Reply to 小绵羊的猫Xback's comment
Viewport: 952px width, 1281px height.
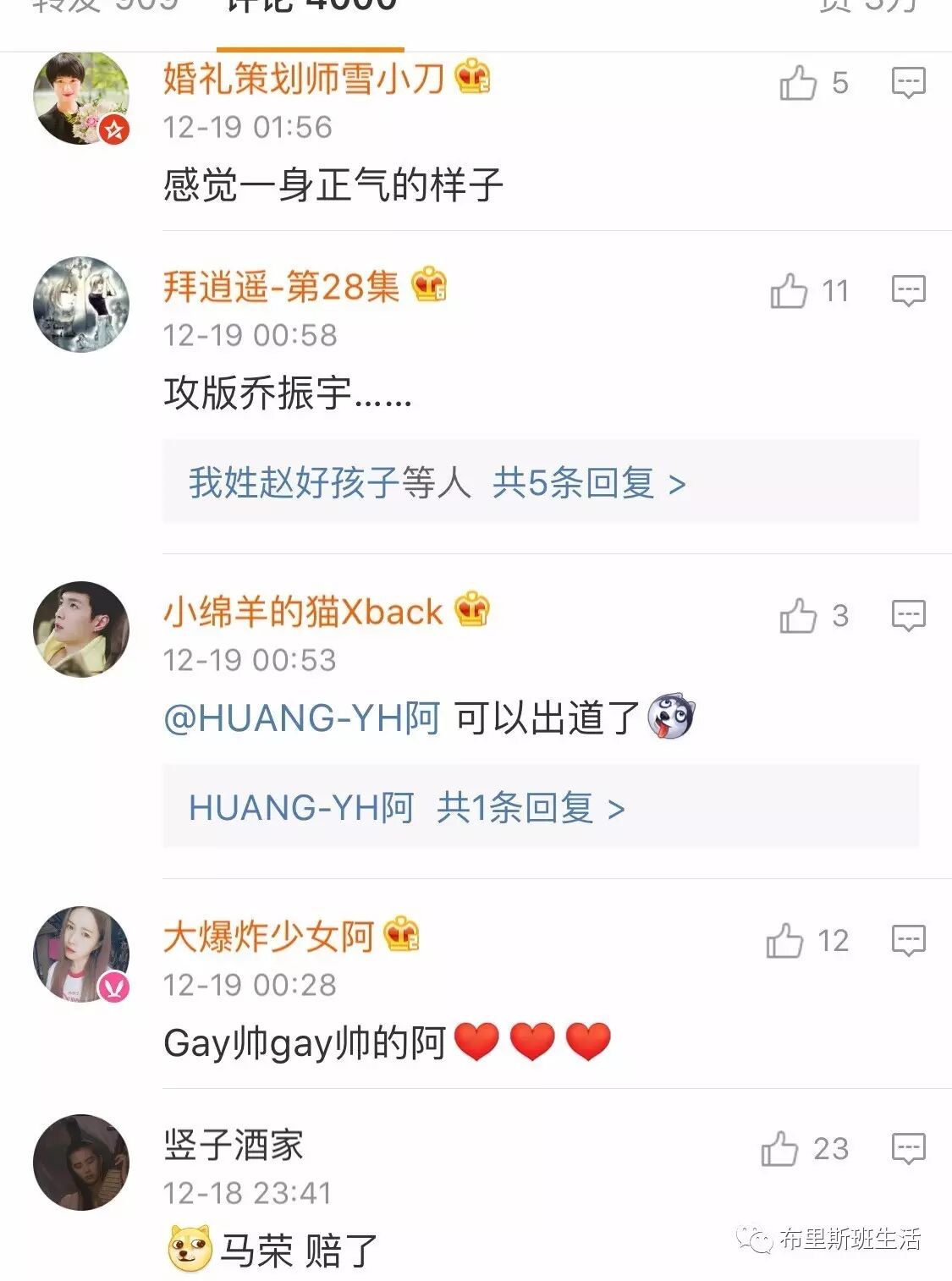(908, 616)
